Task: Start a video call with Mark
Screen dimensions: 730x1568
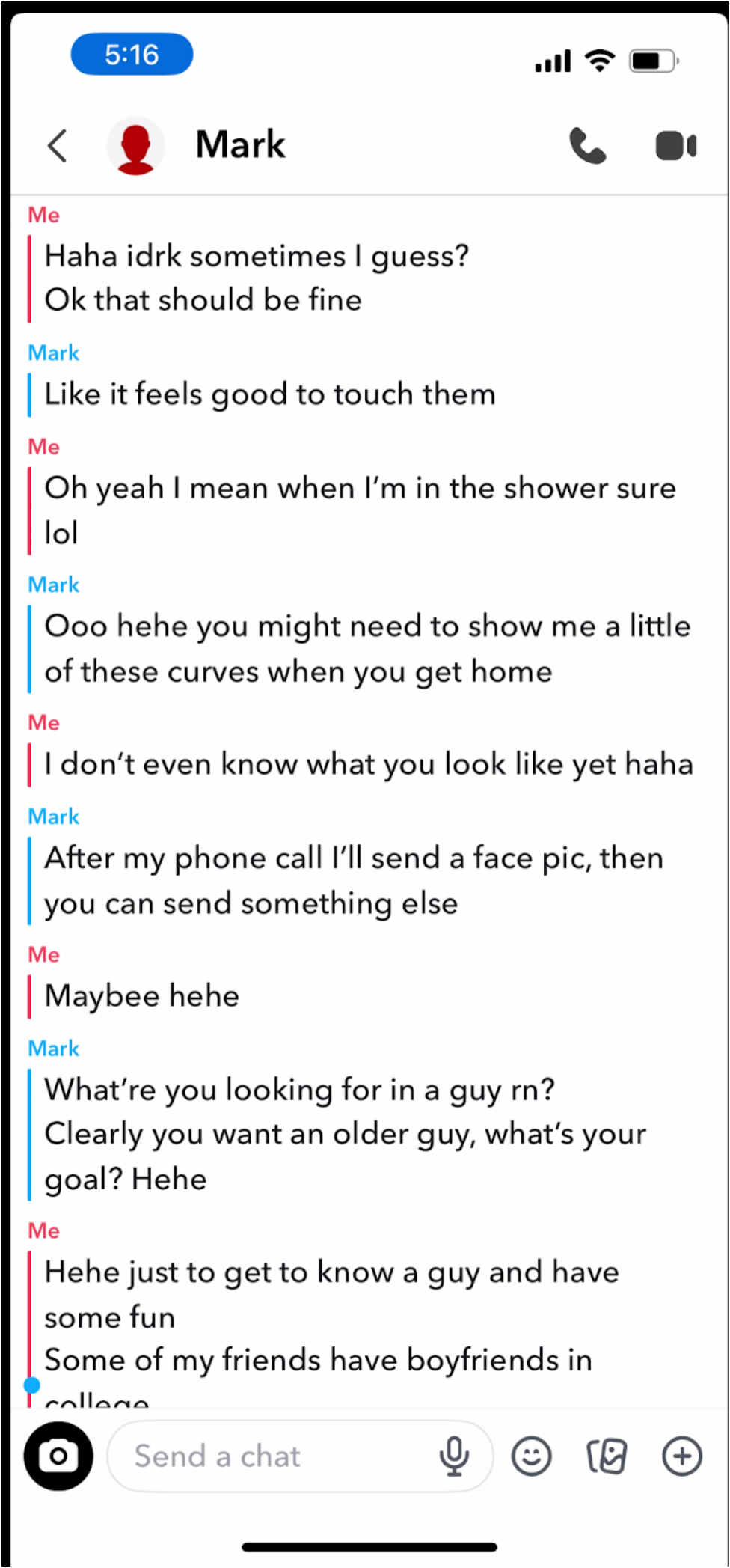Action: point(675,146)
